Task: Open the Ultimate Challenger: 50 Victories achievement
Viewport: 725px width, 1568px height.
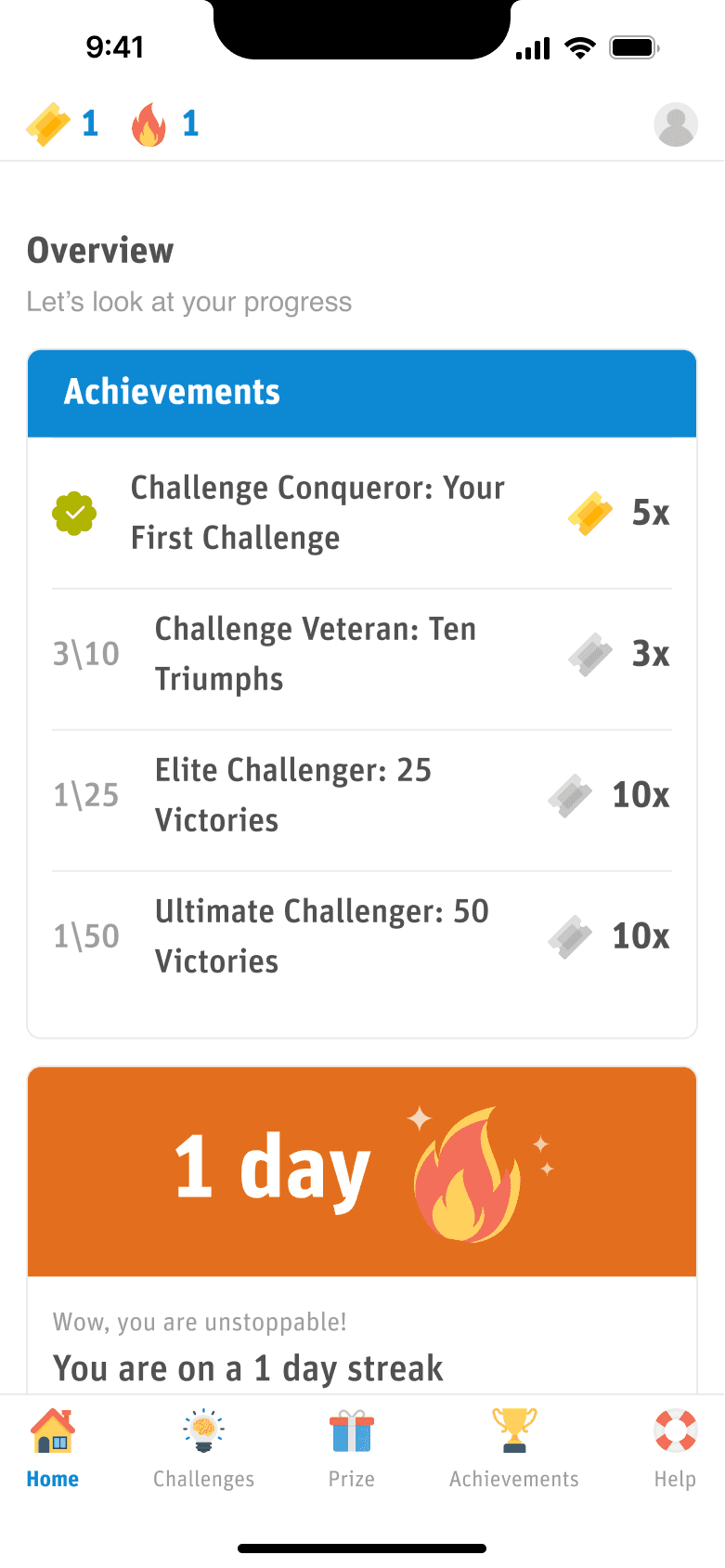Action: [x=323, y=935]
